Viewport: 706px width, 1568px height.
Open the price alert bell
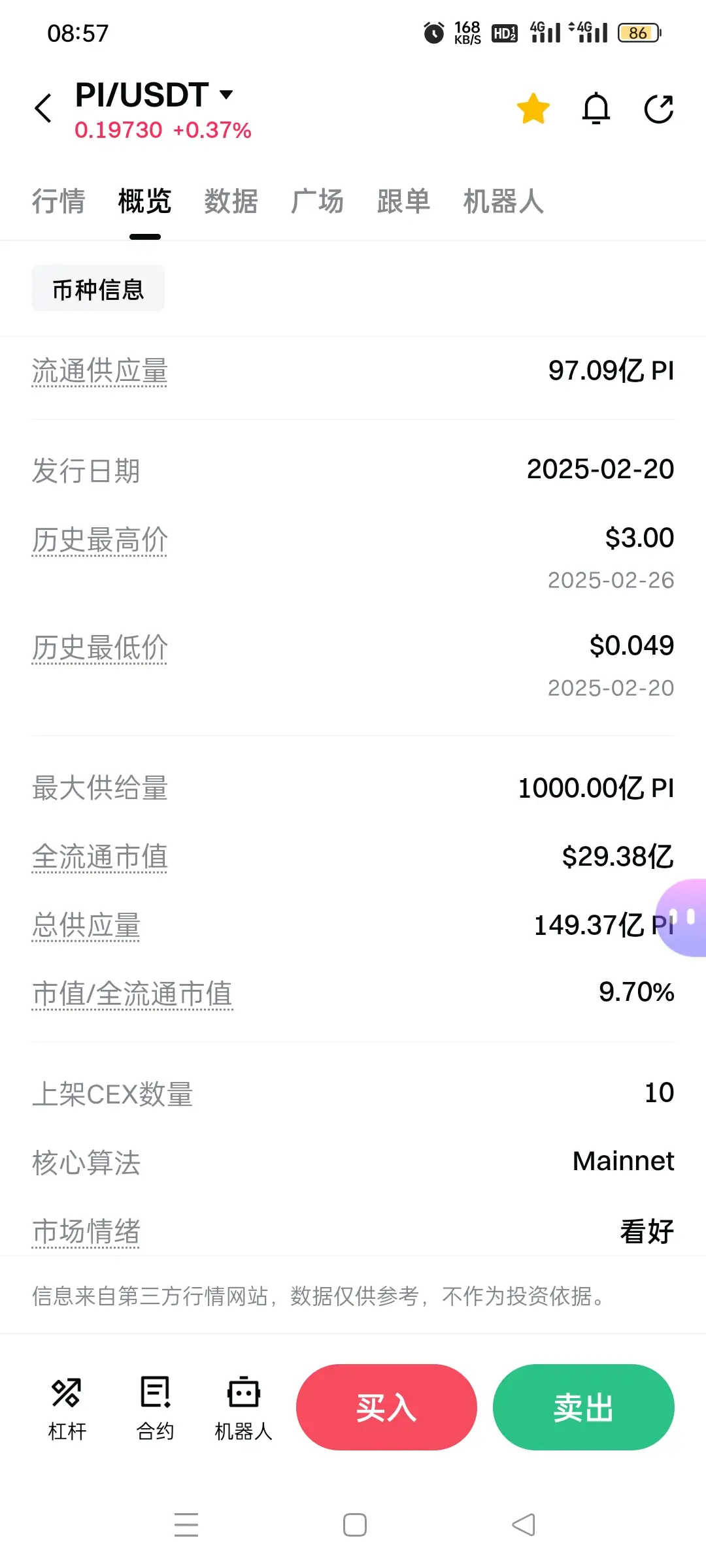(596, 108)
